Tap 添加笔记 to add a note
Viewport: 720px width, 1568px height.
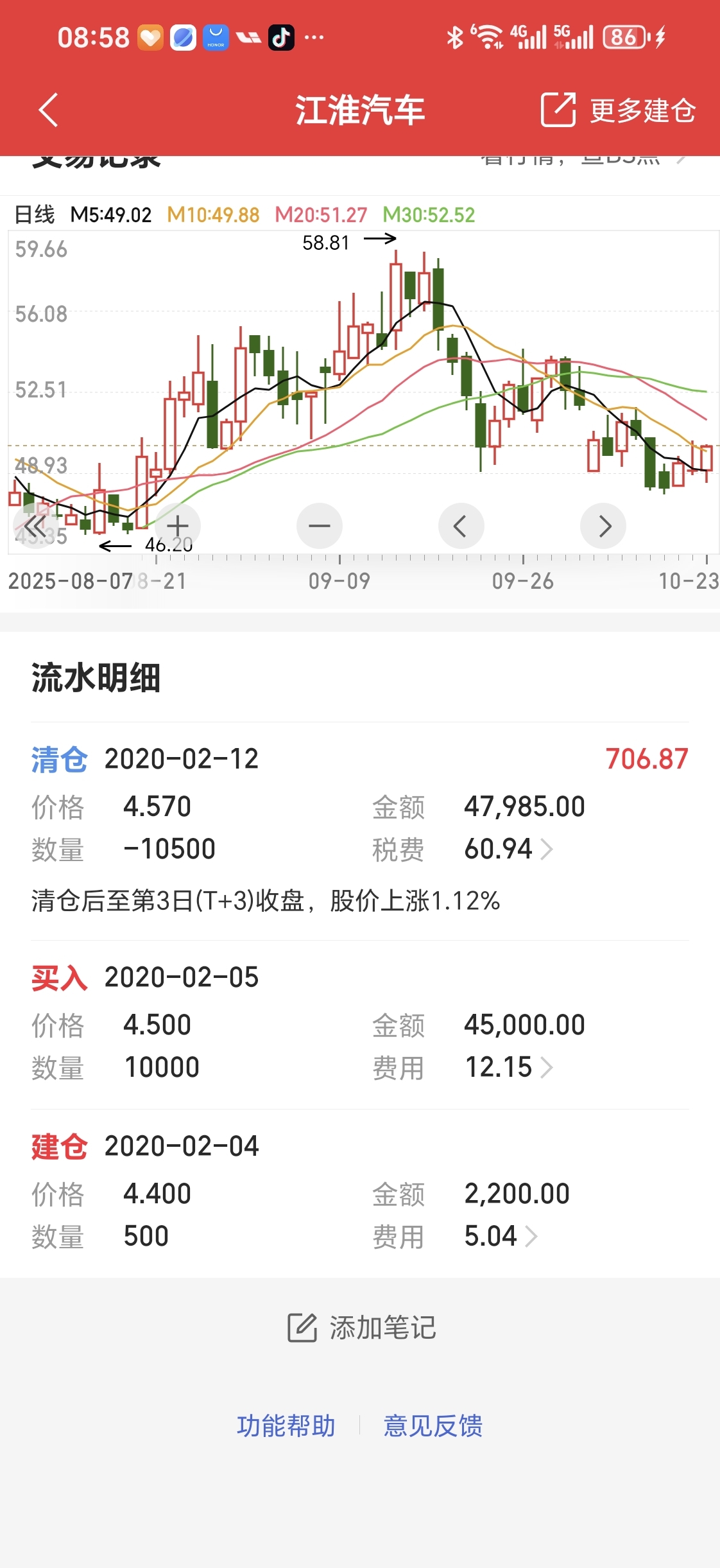[x=361, y=1327]
